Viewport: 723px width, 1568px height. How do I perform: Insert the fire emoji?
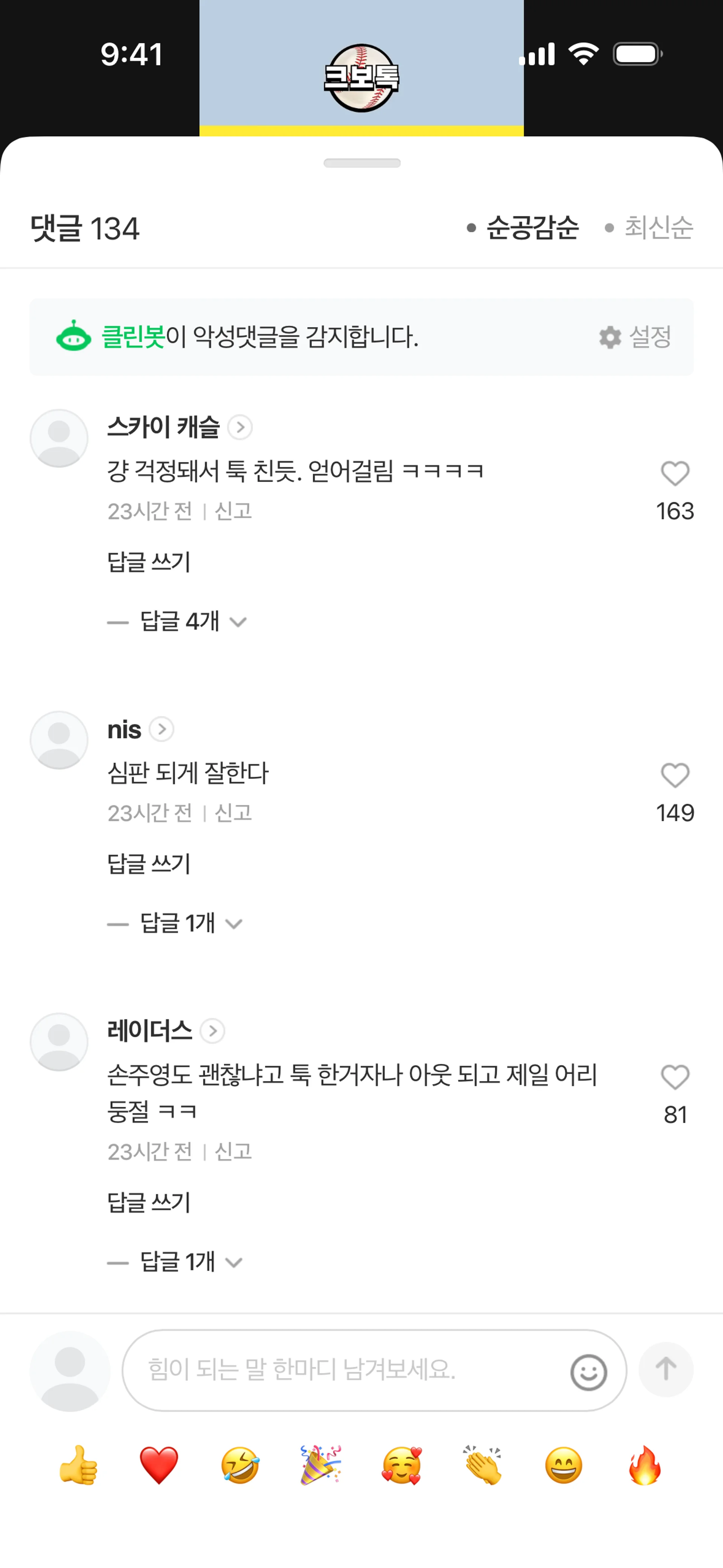click(645, 1465)
